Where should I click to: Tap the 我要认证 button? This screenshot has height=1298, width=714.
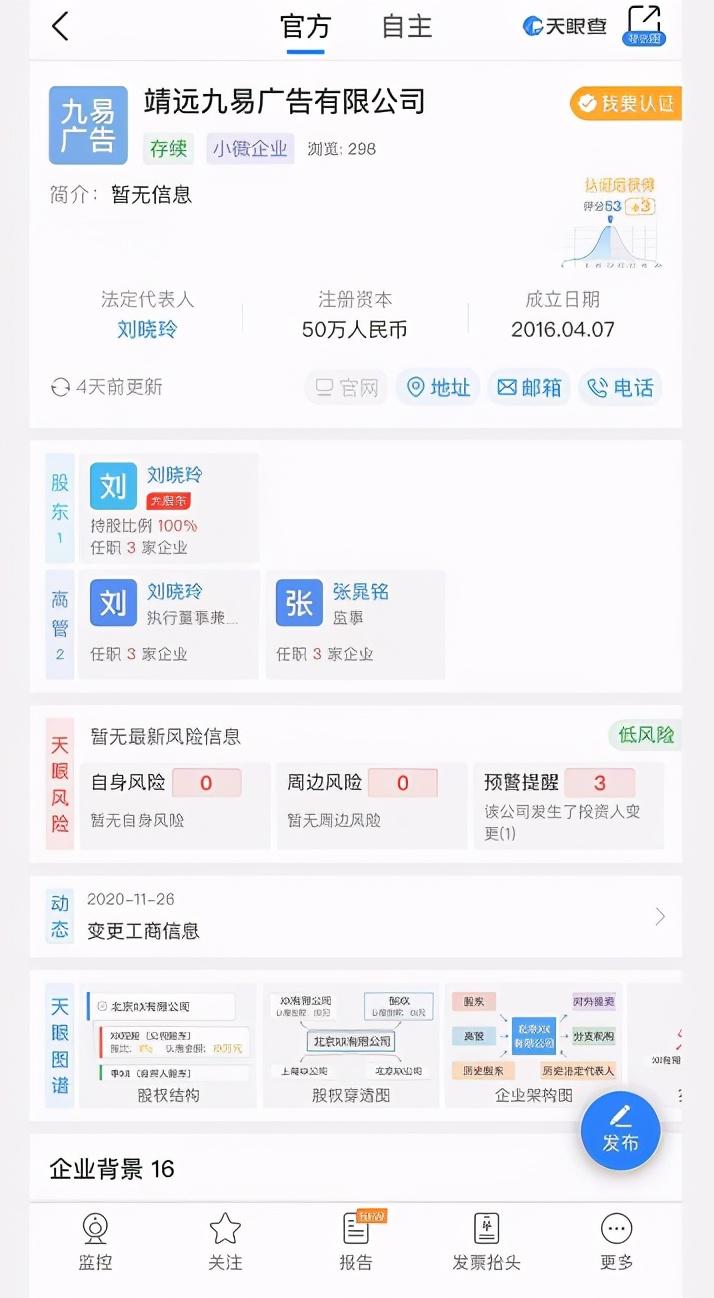coord(626,103)
